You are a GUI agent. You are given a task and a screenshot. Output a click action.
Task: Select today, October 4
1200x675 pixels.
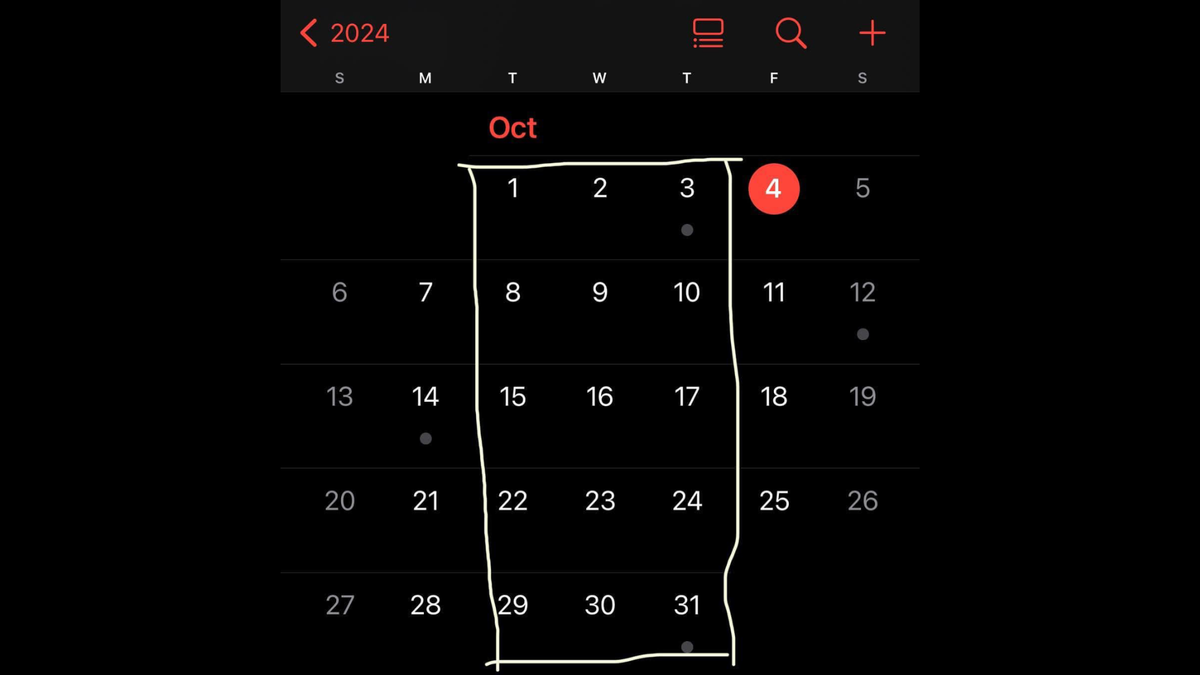(x=773, y=188)
